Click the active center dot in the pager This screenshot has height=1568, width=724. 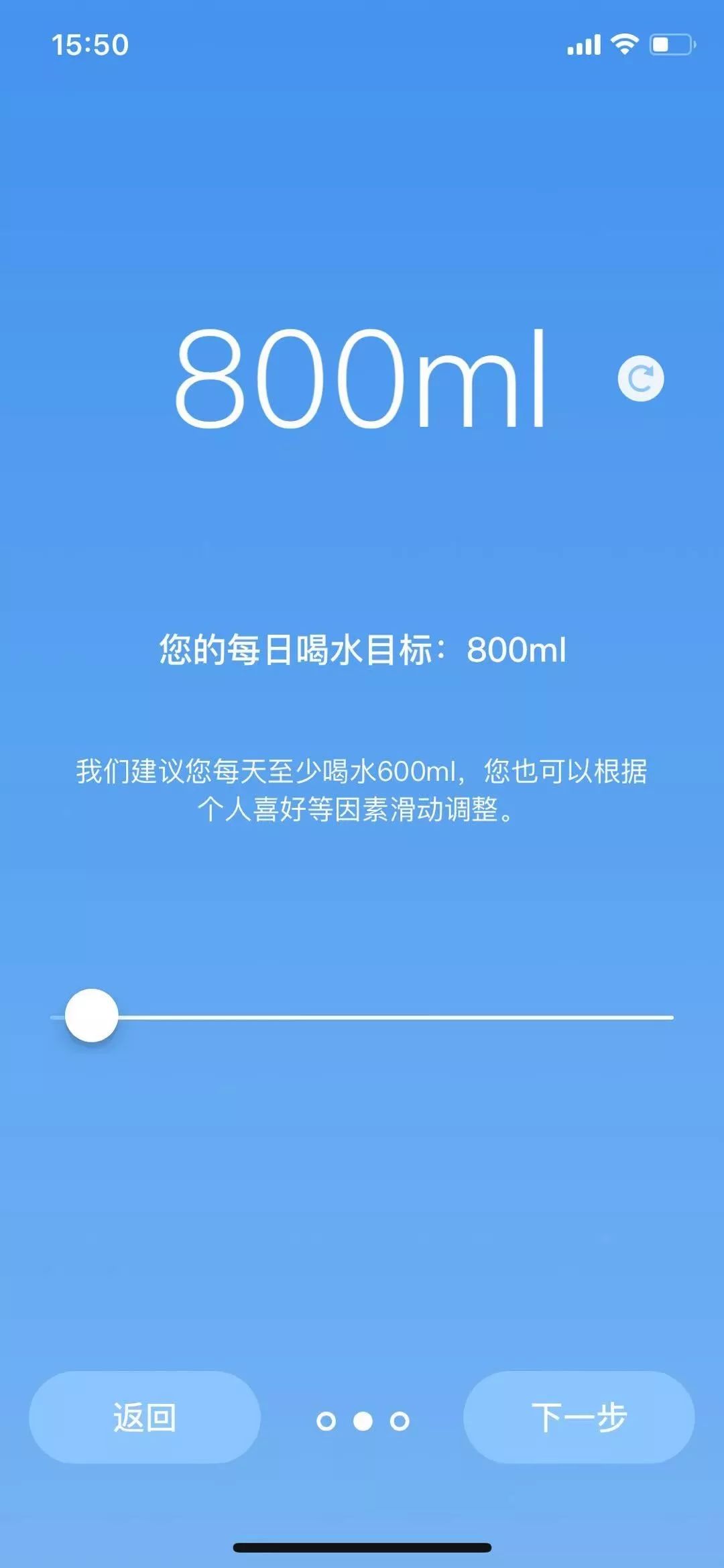click(362, 1421)
